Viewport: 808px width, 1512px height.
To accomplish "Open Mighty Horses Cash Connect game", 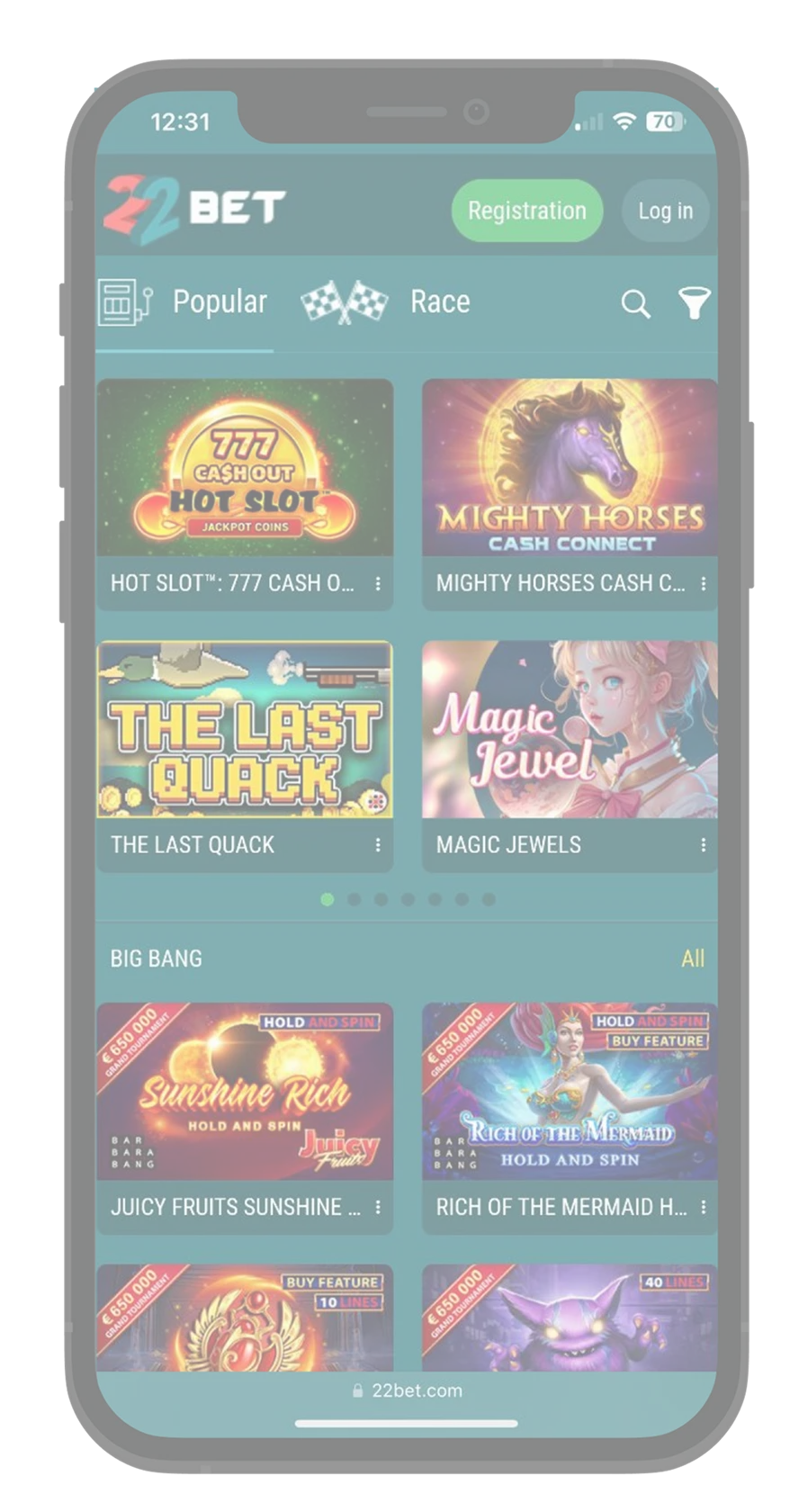I will tap(570, 468).
